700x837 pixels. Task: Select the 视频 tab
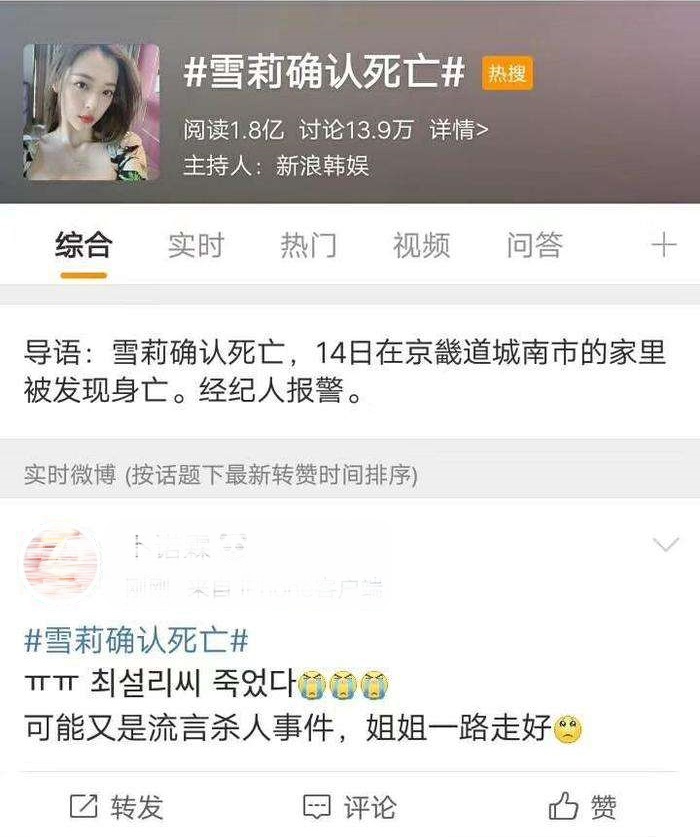(x=421, y=246)
